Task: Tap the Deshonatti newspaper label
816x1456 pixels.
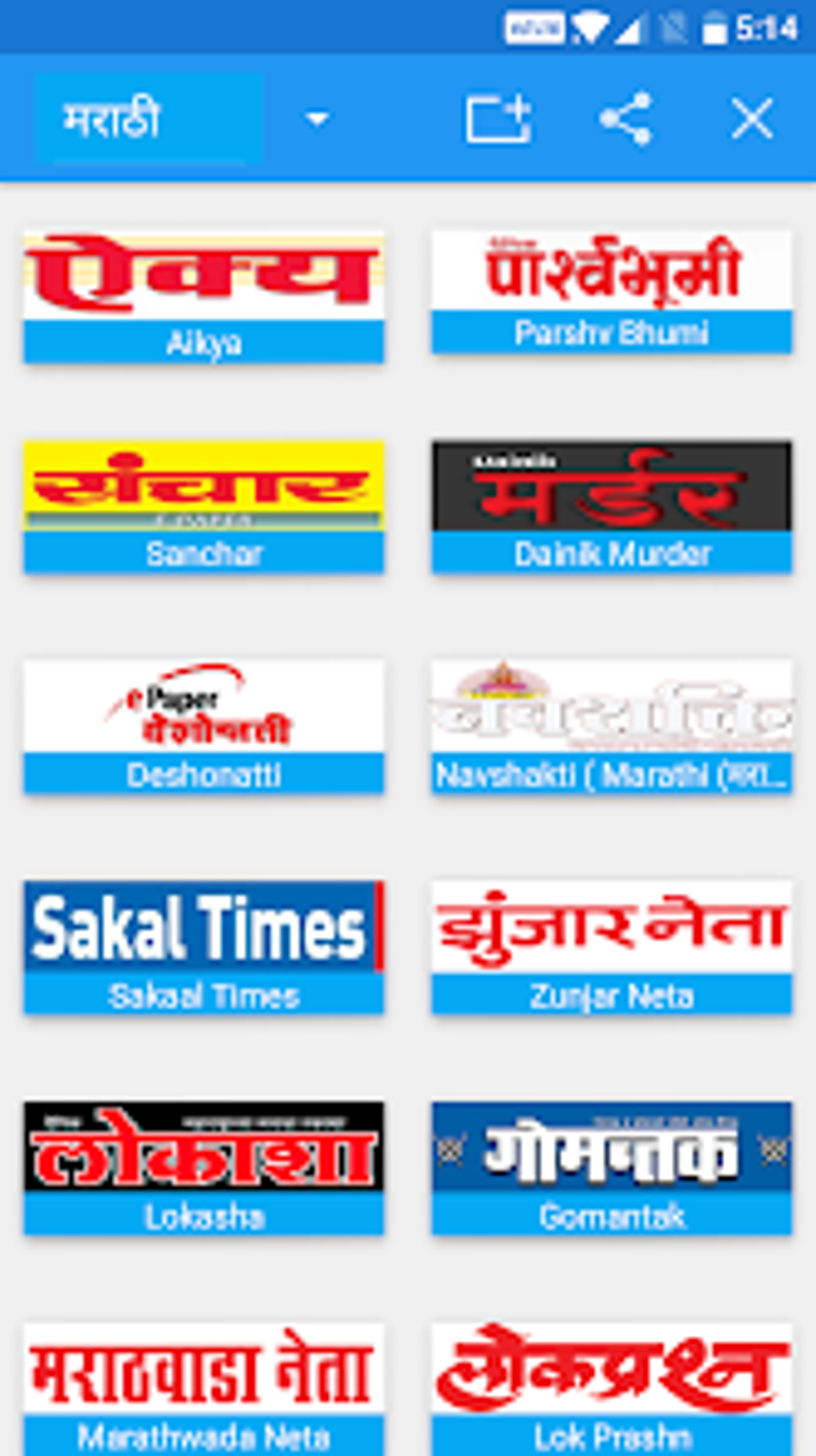Action: [203, 773]
